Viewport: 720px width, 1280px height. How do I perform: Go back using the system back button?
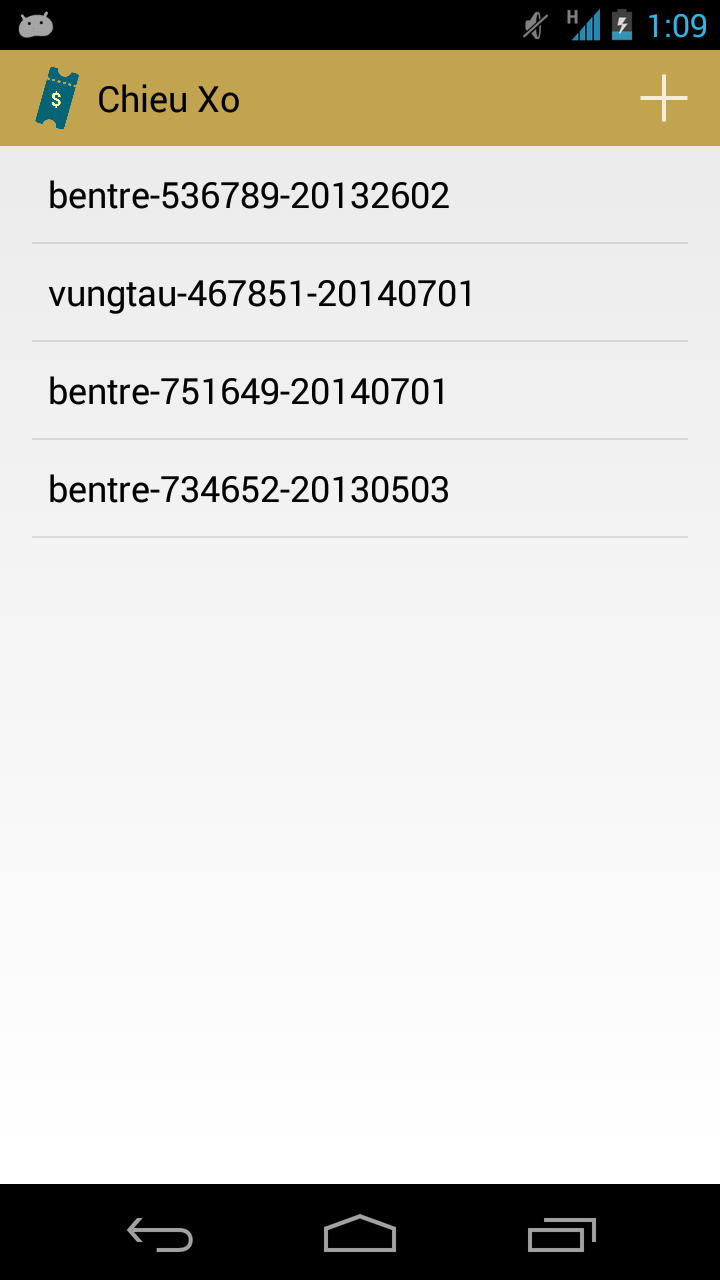[160, 1233]
